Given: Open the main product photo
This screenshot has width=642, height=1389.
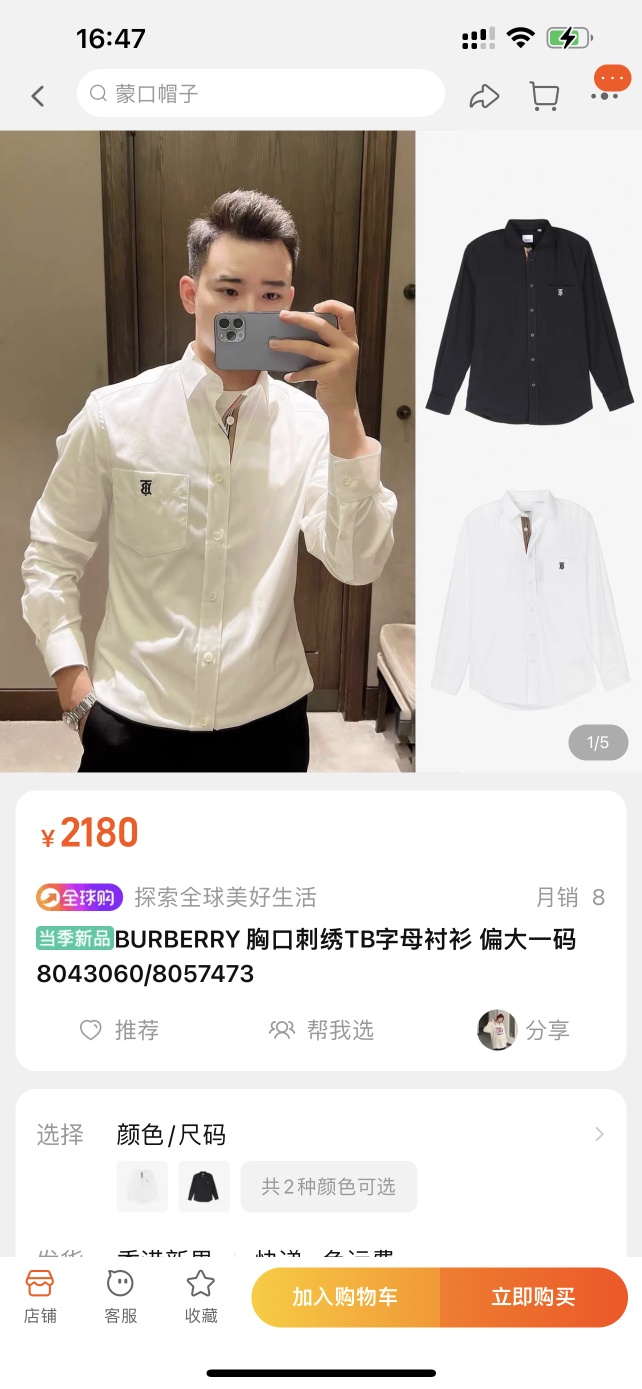Looking at the screenshot, I should (x=207, y=450).
